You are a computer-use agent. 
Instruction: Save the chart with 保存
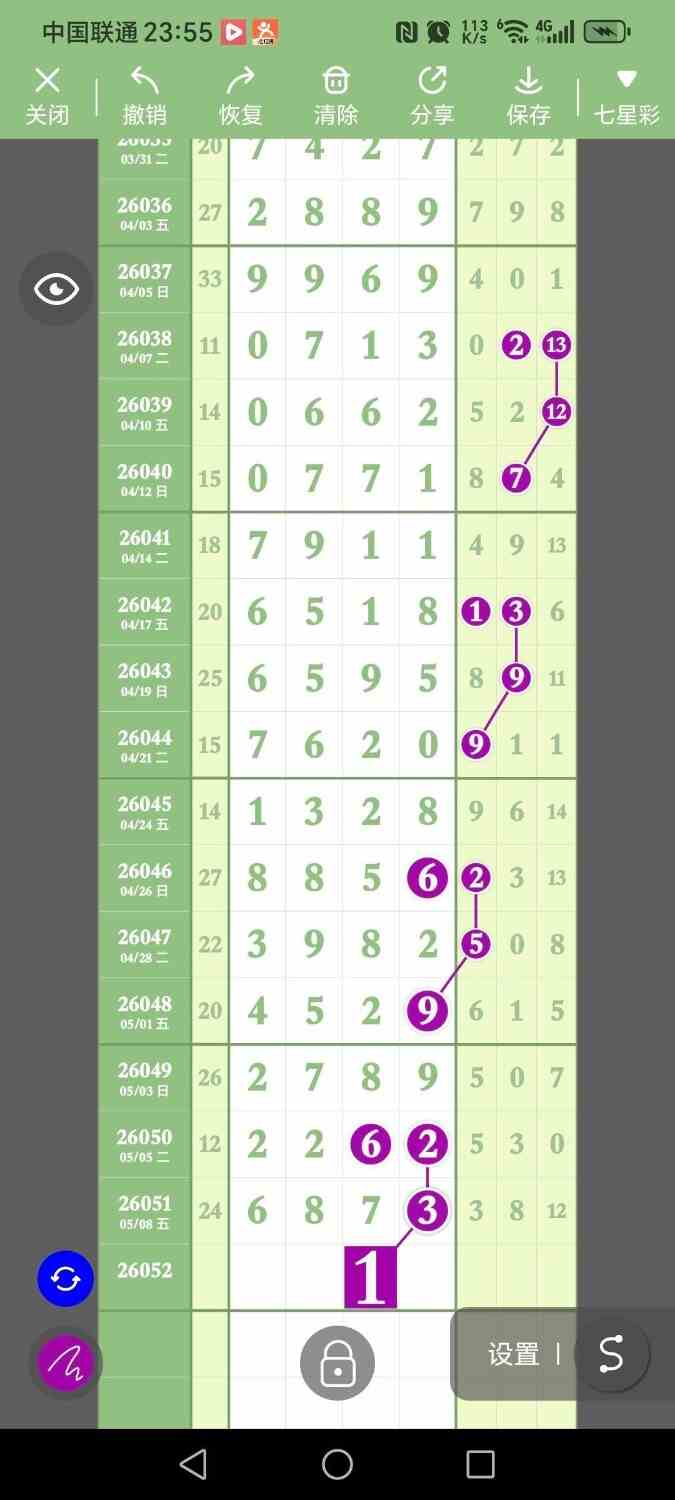click(528, 96)
